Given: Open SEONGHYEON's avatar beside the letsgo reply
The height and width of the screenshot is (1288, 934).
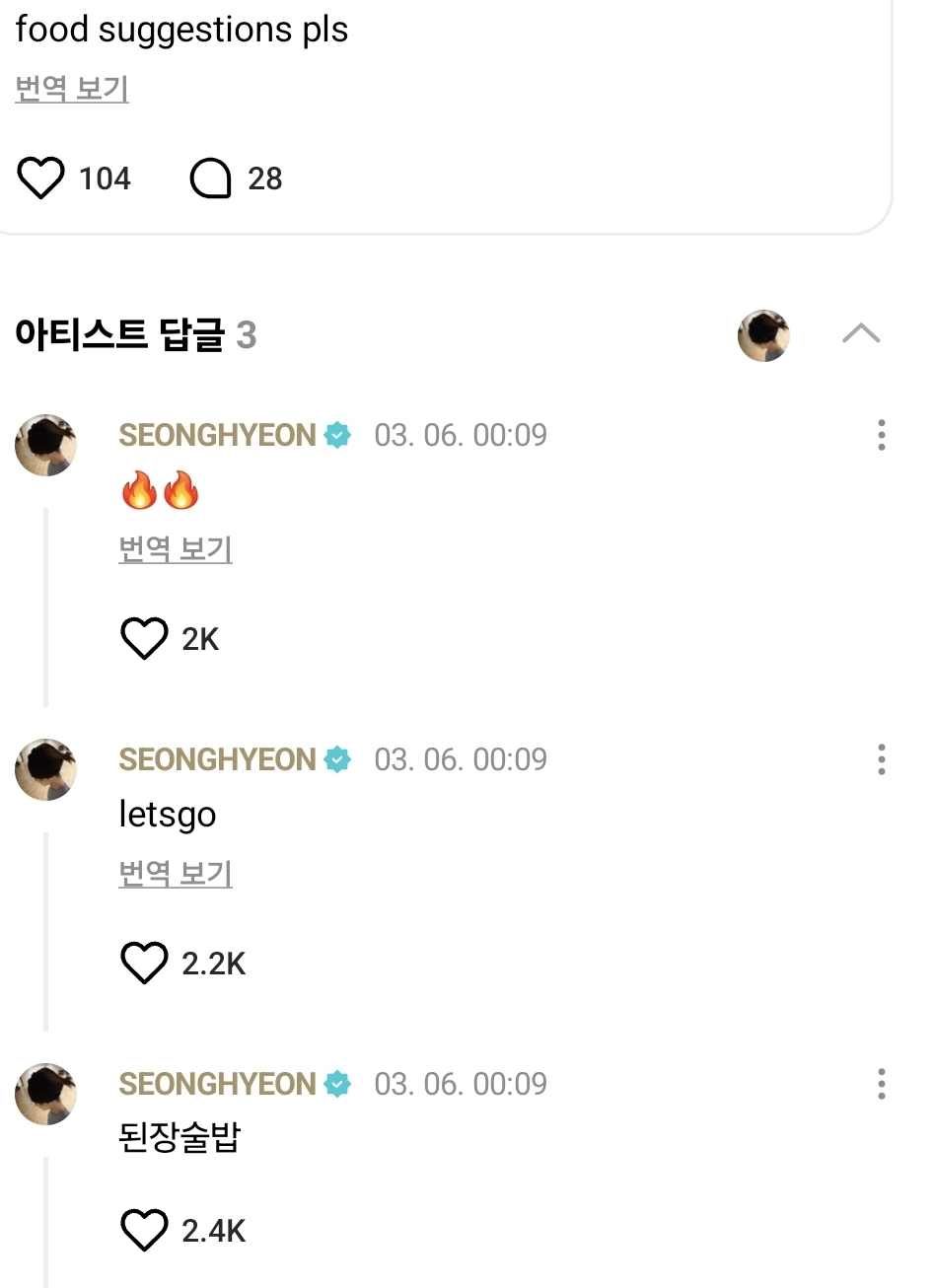Looking at the screenshot, I should [46, 769].
